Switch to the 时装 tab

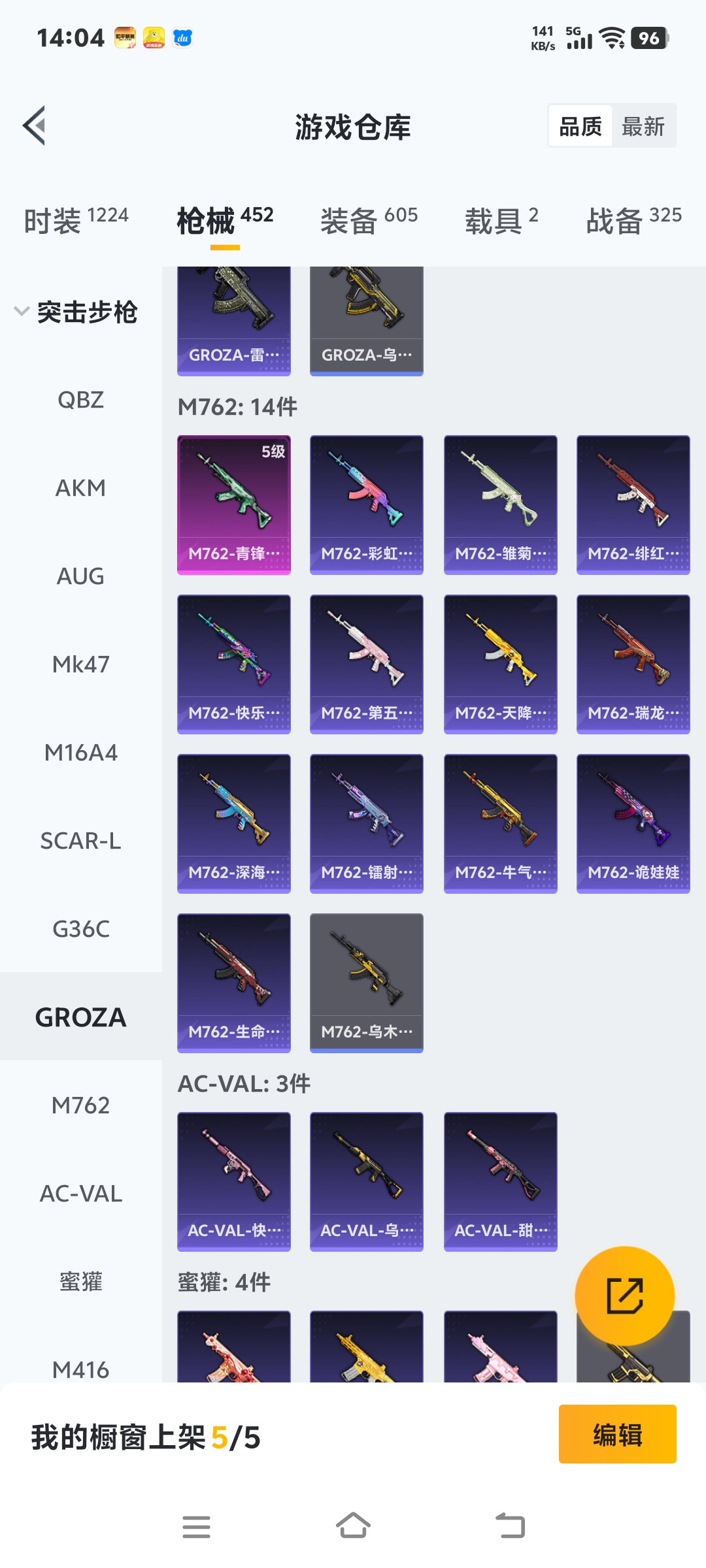pos(76,220)
